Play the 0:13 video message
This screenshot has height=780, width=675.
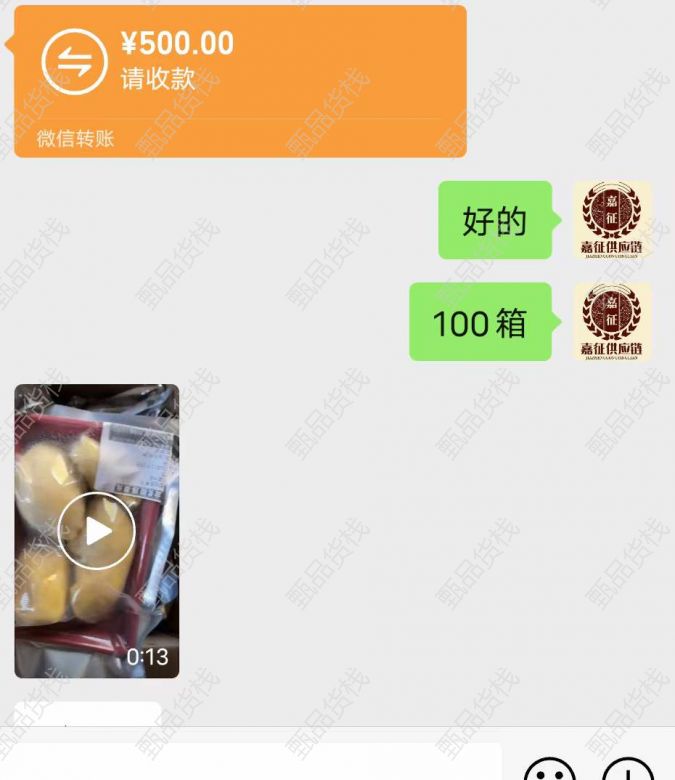coord(96,531)
